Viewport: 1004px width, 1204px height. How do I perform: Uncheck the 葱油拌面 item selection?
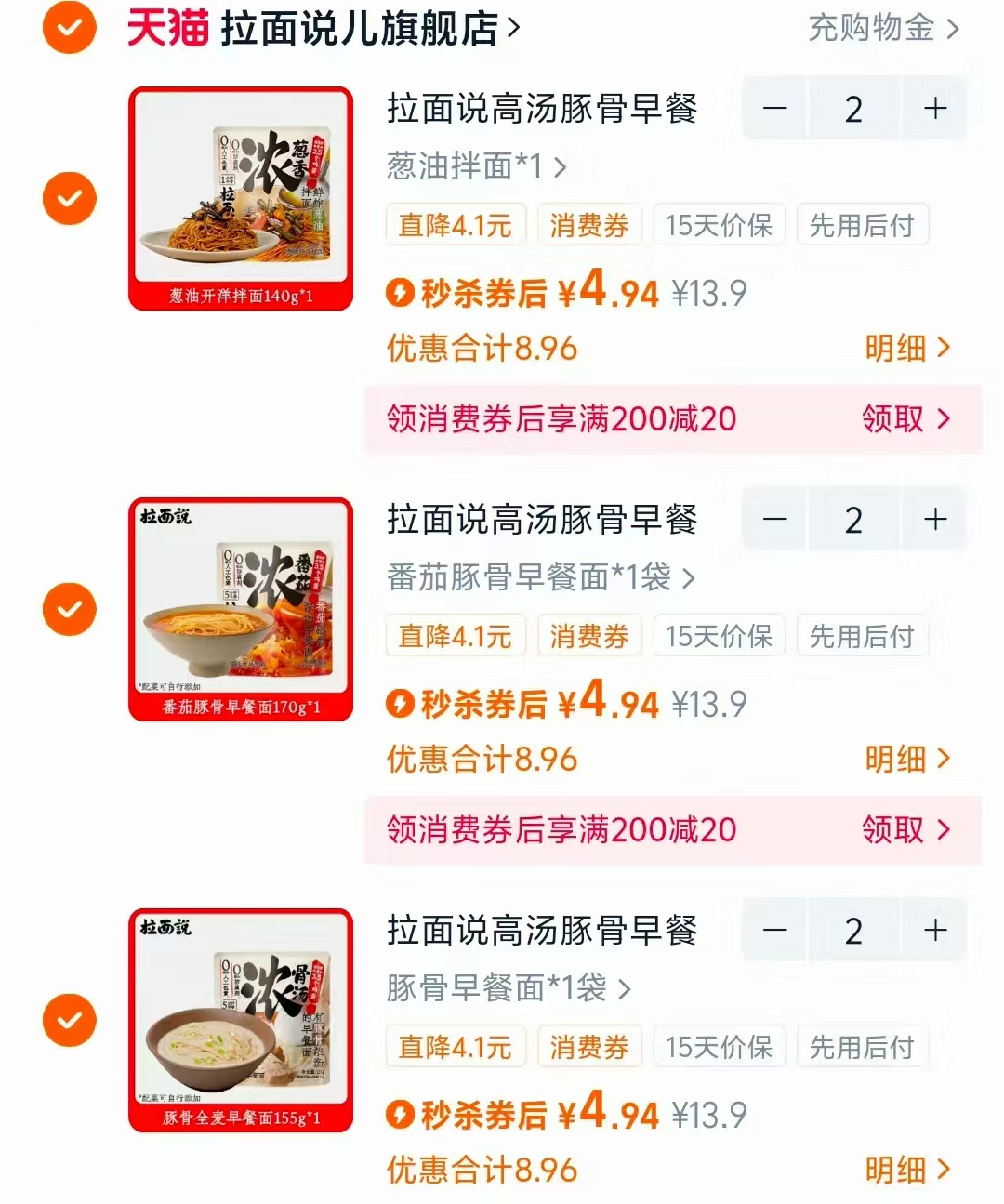click(x=68, y=199)
